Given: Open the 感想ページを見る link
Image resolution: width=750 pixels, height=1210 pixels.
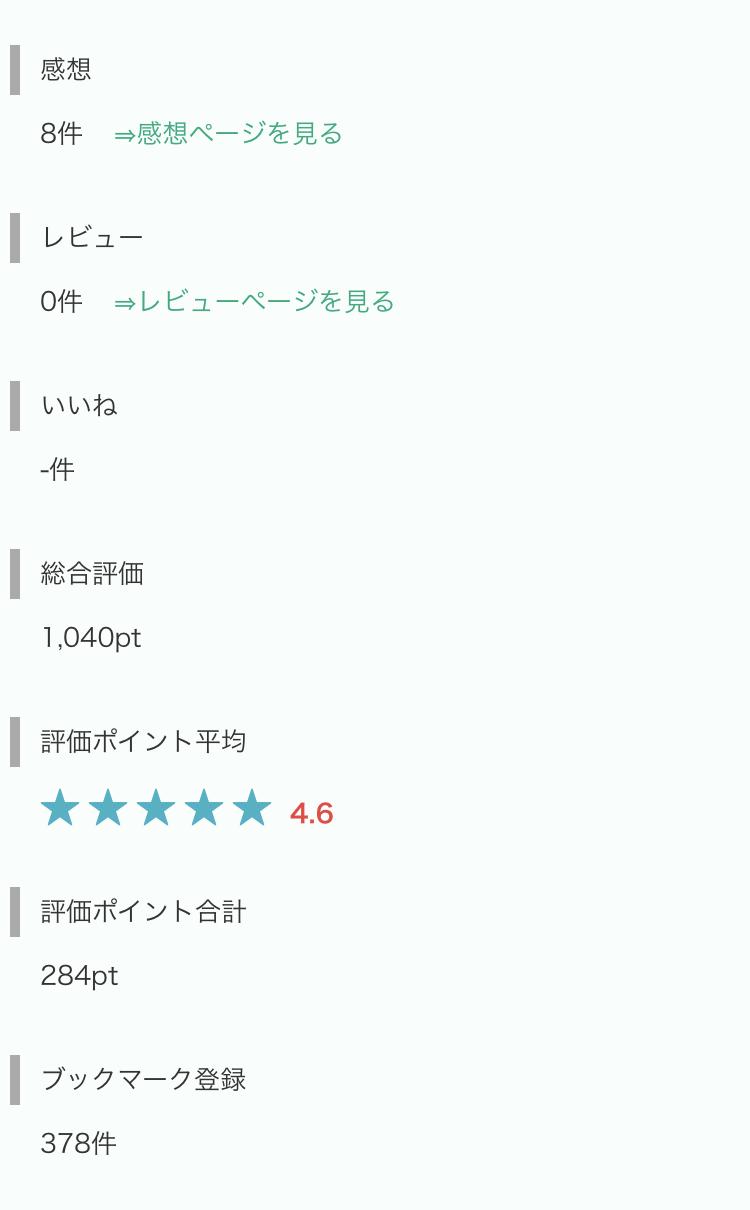Looking at the screenshot, I should point(229,134).
